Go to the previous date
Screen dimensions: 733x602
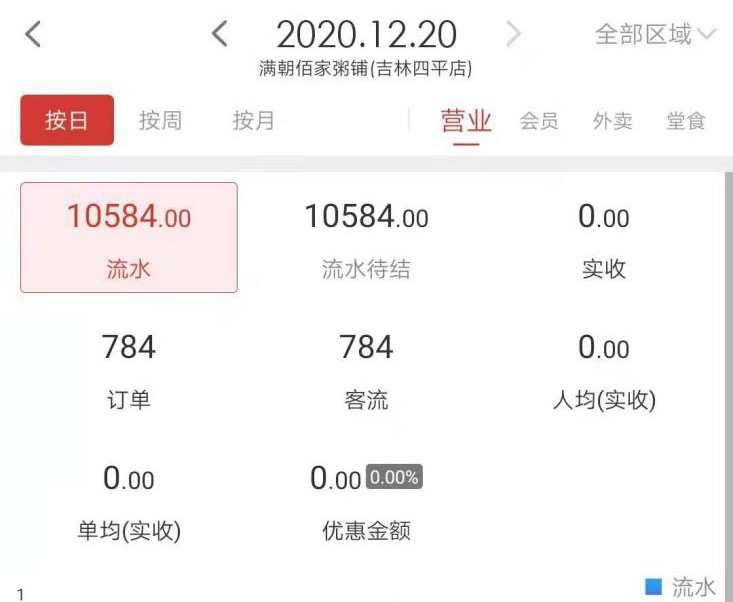pos(220,35)
